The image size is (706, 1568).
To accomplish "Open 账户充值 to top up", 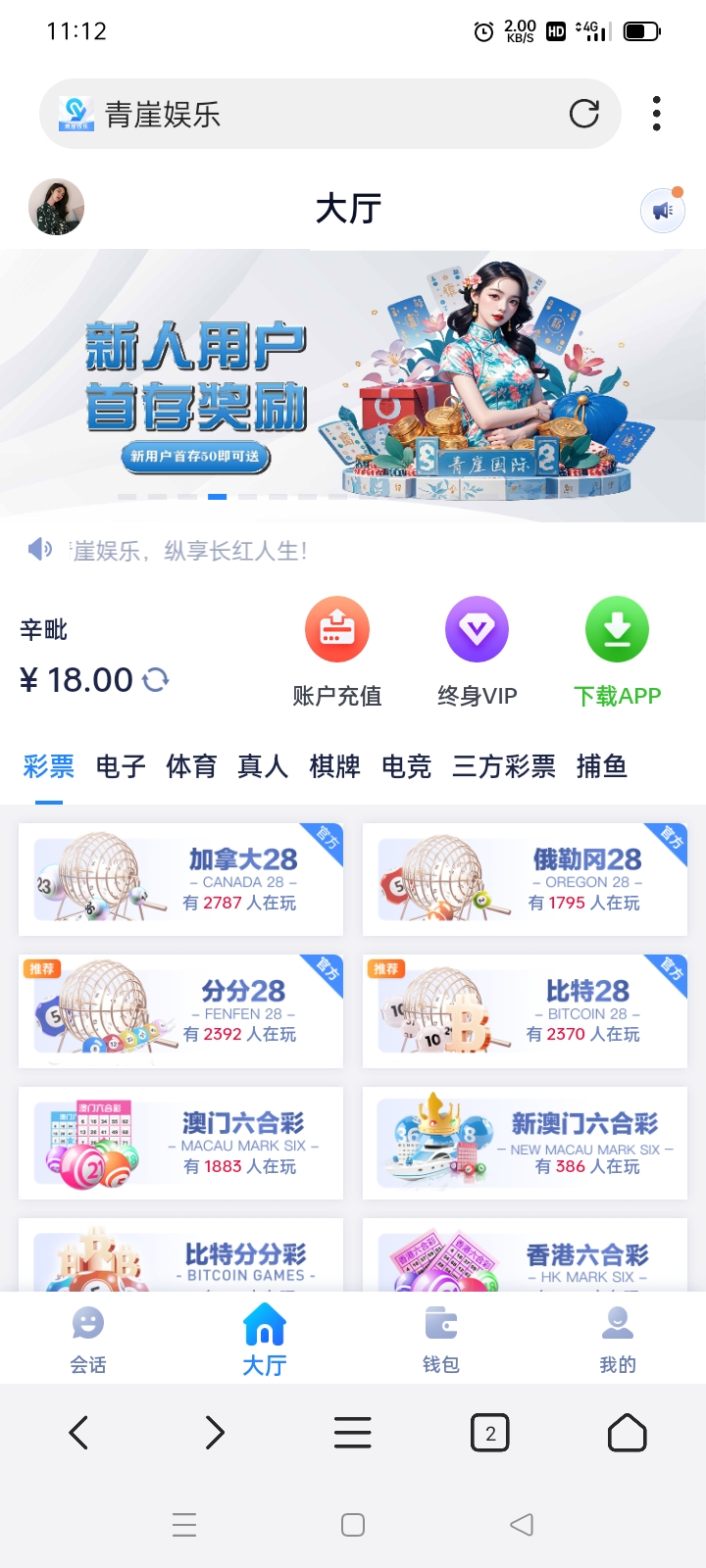I will tap(336, 653).
